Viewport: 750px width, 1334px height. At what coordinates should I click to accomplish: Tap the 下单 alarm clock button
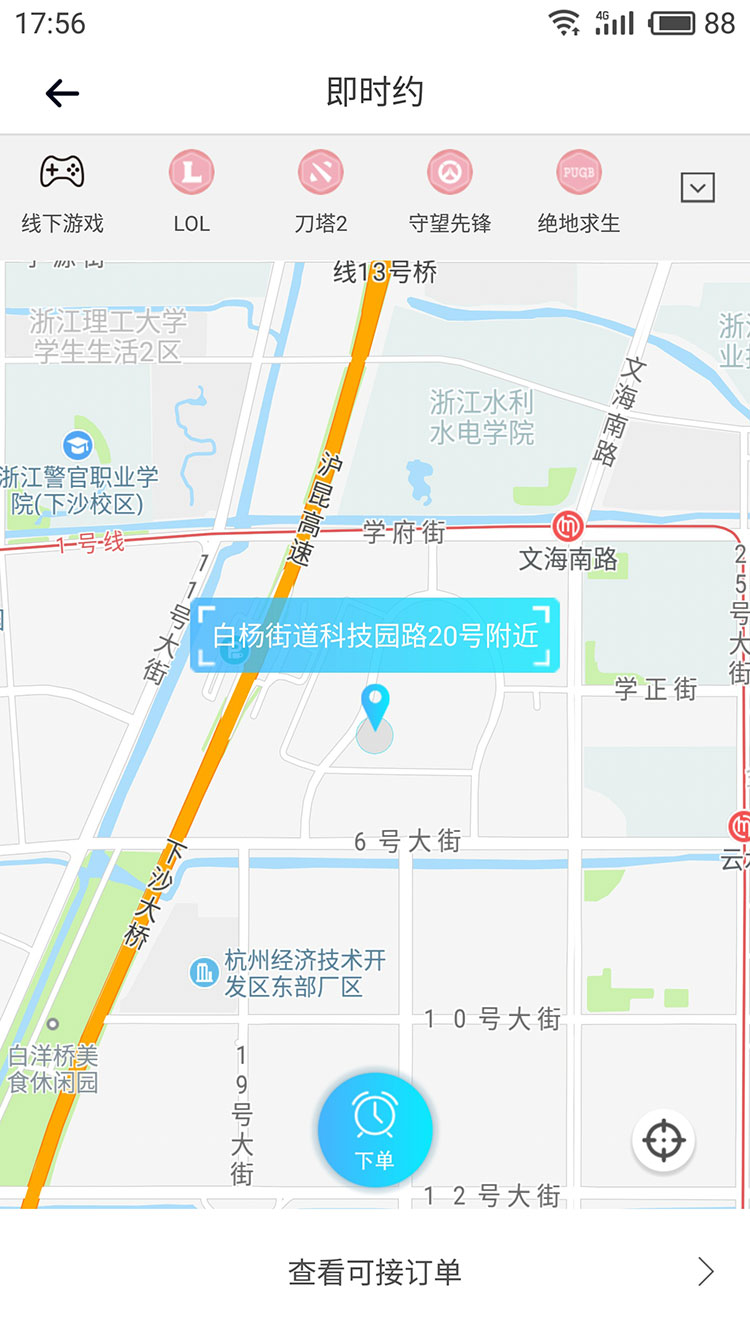coord(375,1130)
